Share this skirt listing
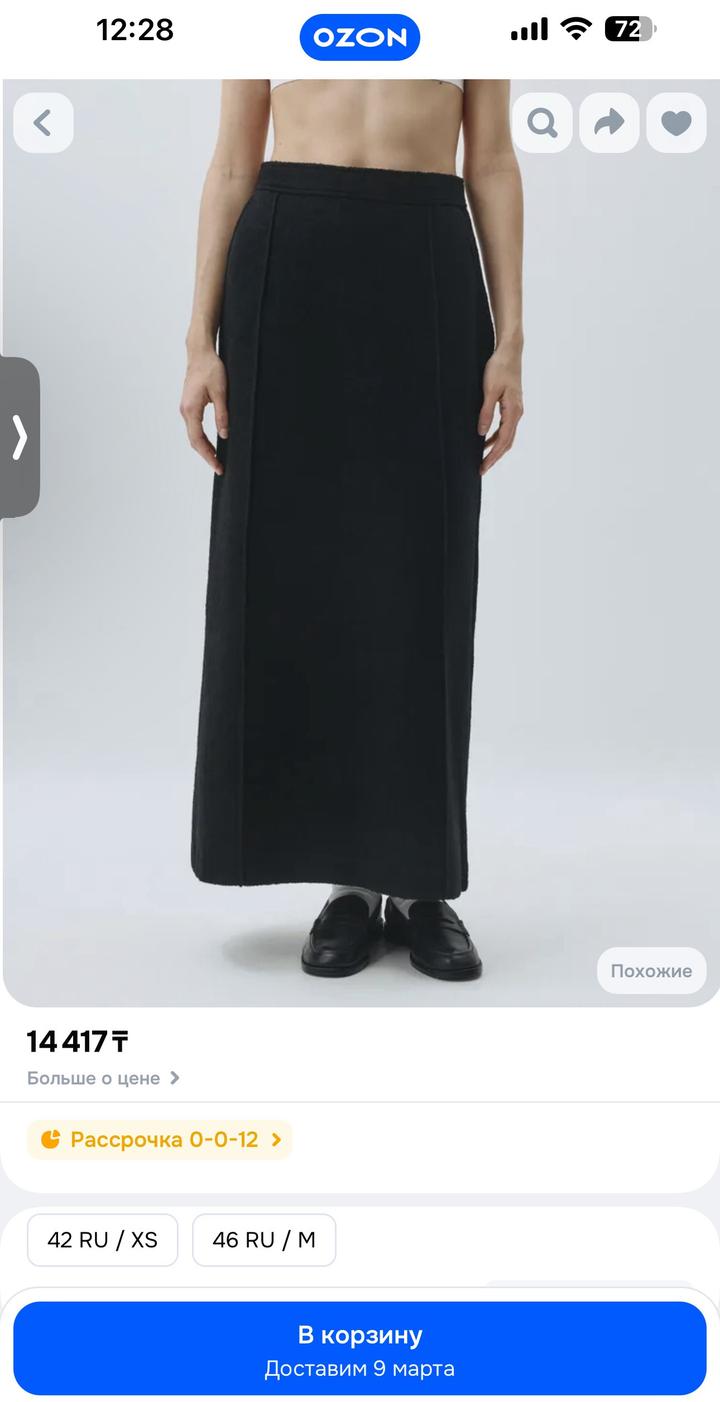720x1402 pixels. (x=609, y=123)
